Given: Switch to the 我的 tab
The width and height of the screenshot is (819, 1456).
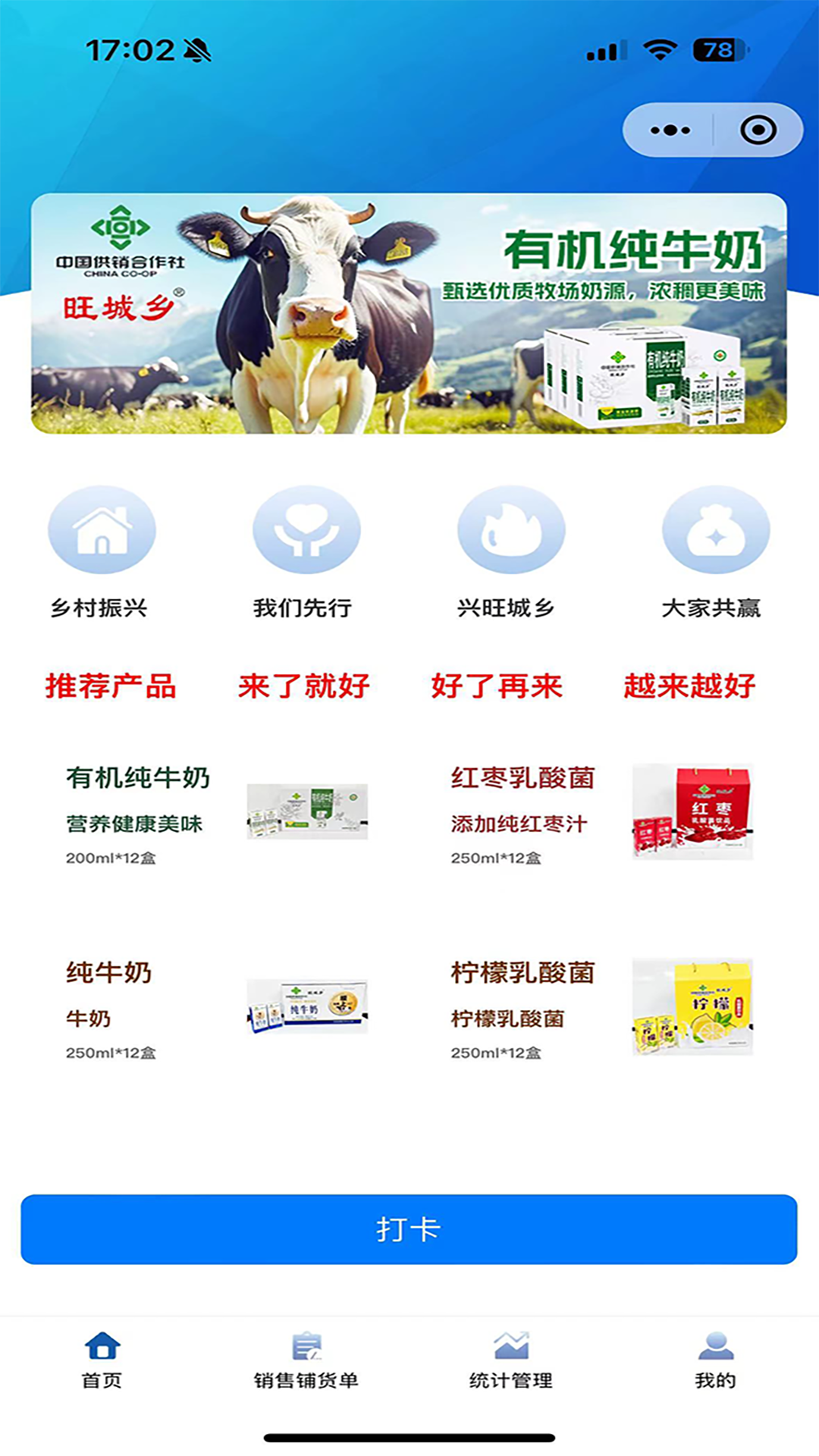Looking at the screenshot, I should 715,1359.
